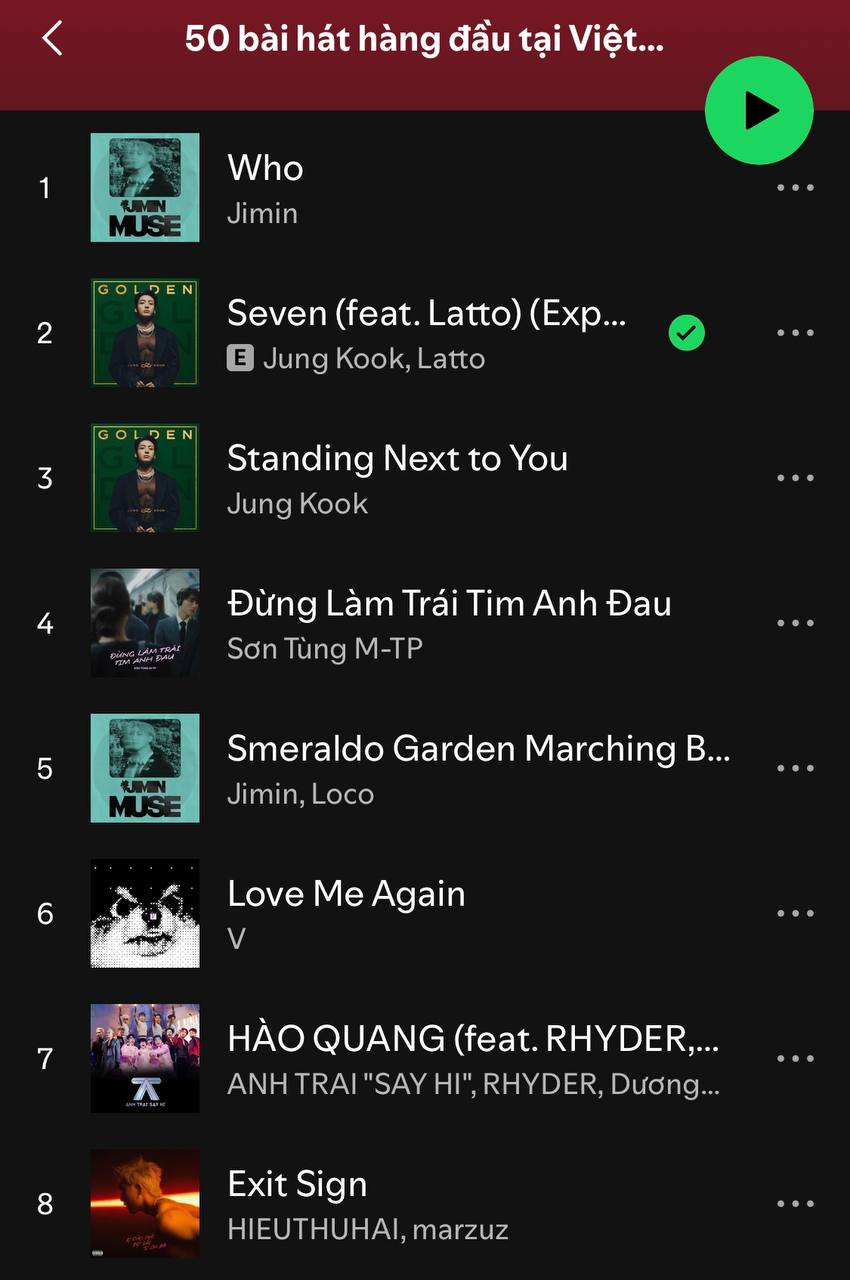Open options menu for Who by Jimin
850x1280 pixels.
coord(795,187)
